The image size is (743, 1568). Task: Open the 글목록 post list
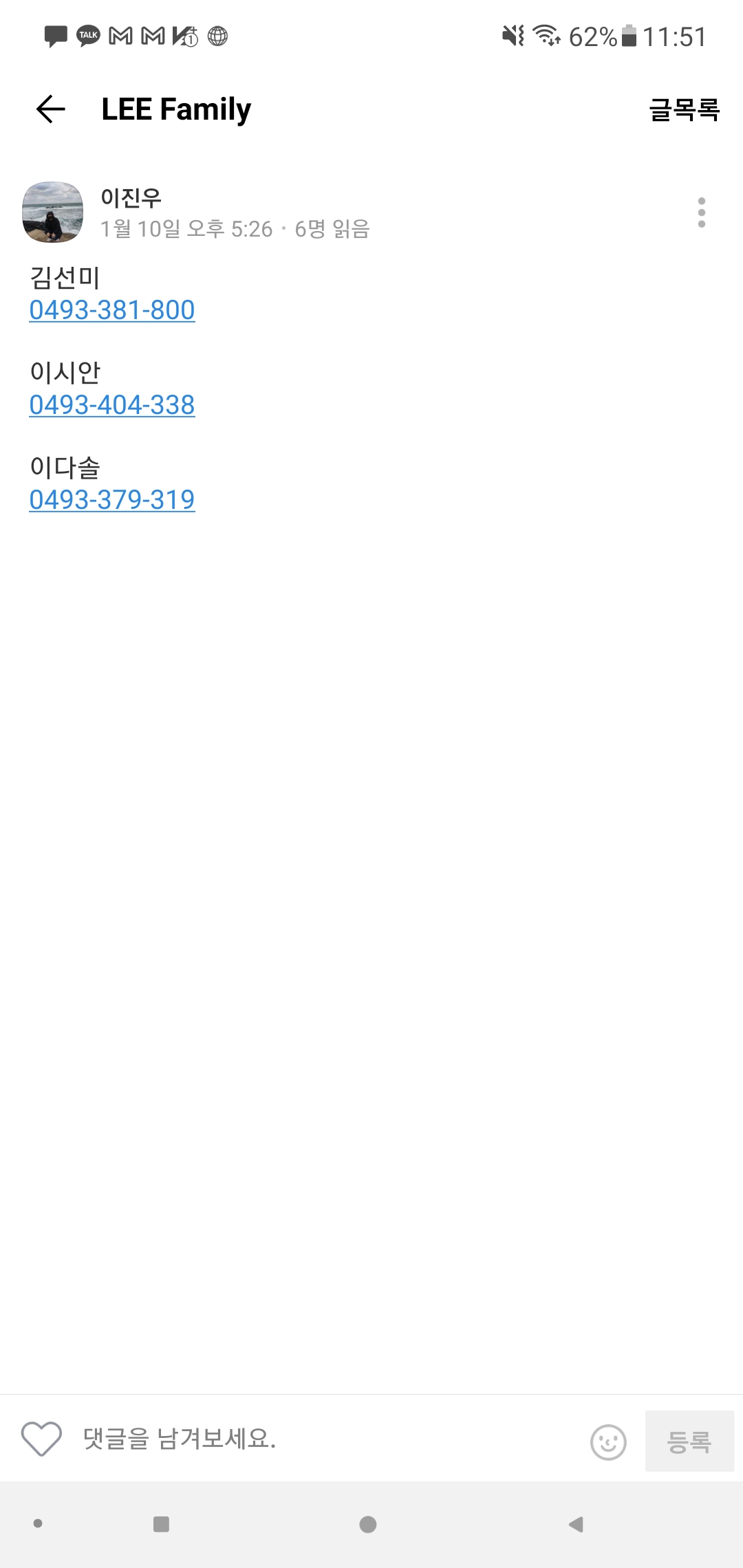pyautogui.click(x=684, y=109)
